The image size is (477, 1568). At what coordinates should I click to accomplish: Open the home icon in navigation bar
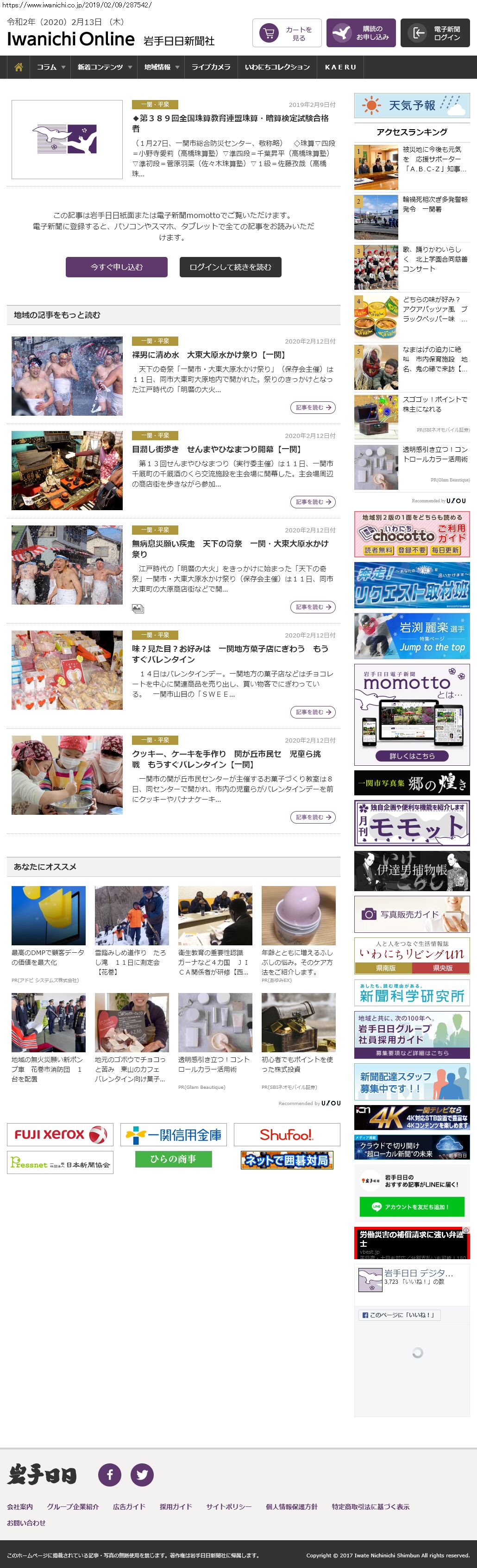coord(18,67)
